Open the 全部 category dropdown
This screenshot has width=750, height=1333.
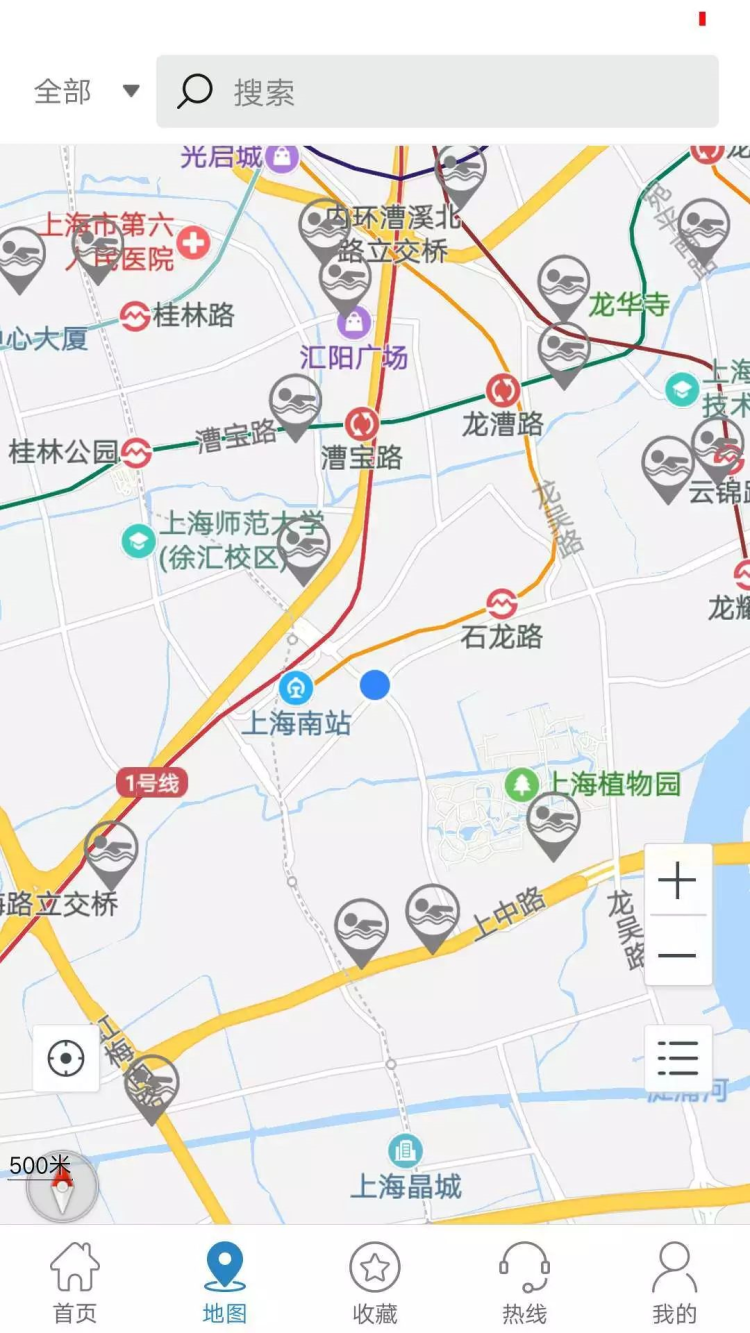click(86, 92)
